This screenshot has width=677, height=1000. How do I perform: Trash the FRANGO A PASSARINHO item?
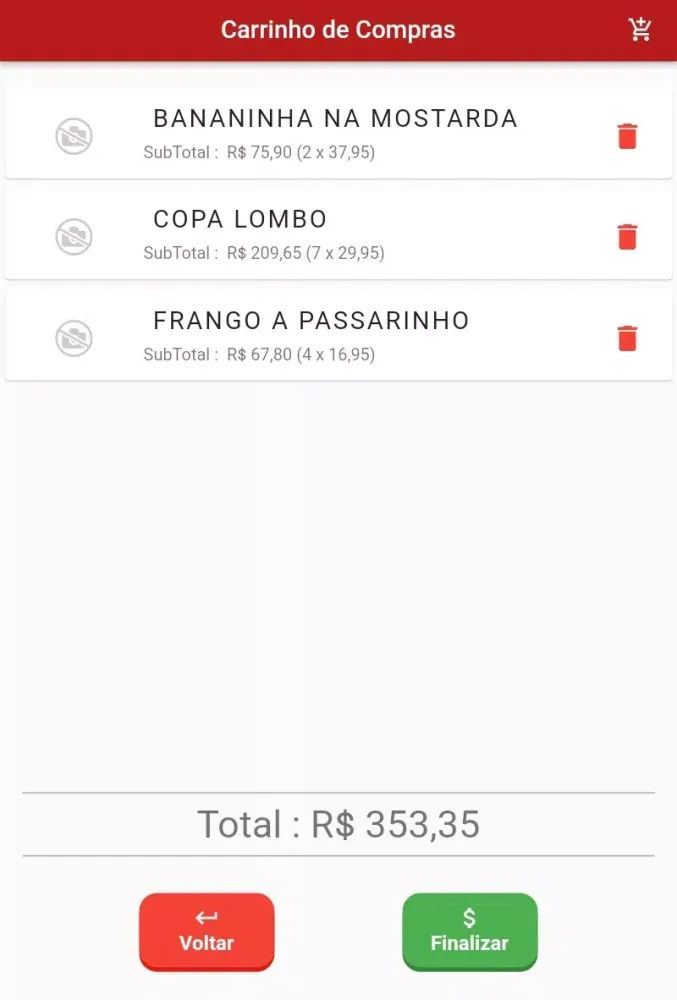tap(627, 338)
